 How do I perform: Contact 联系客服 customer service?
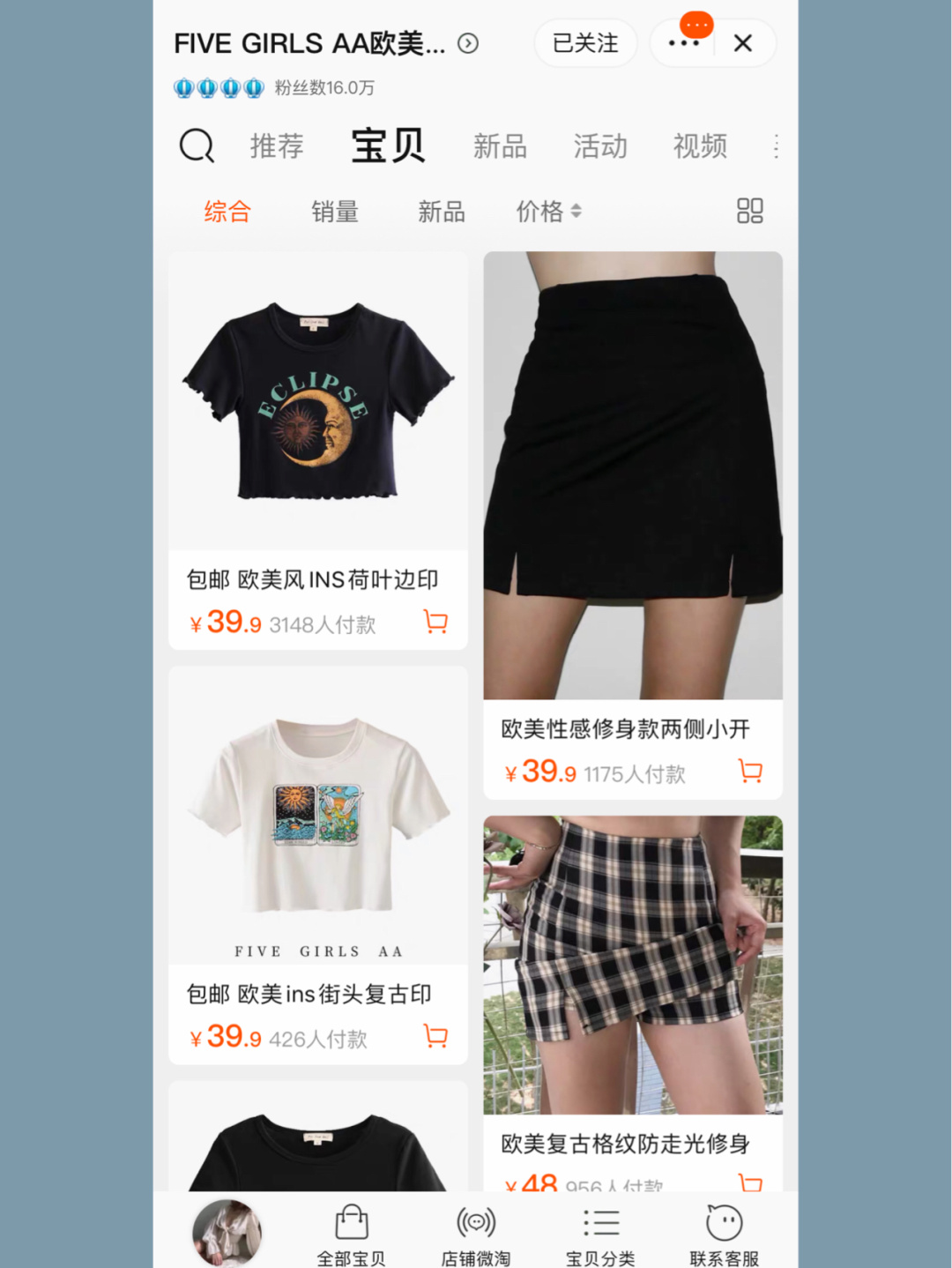725,1234
